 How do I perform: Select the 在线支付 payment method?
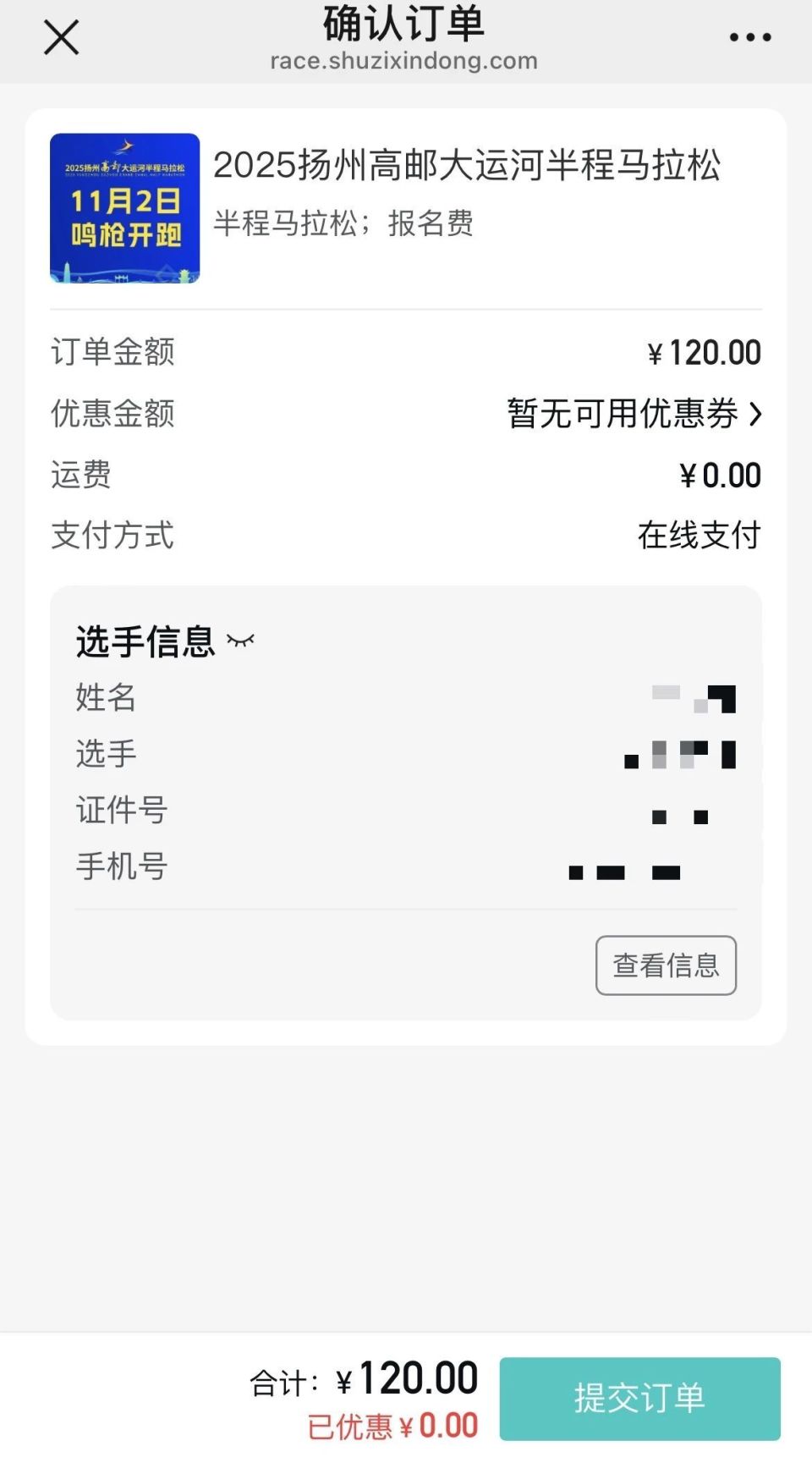pos(698,536)
